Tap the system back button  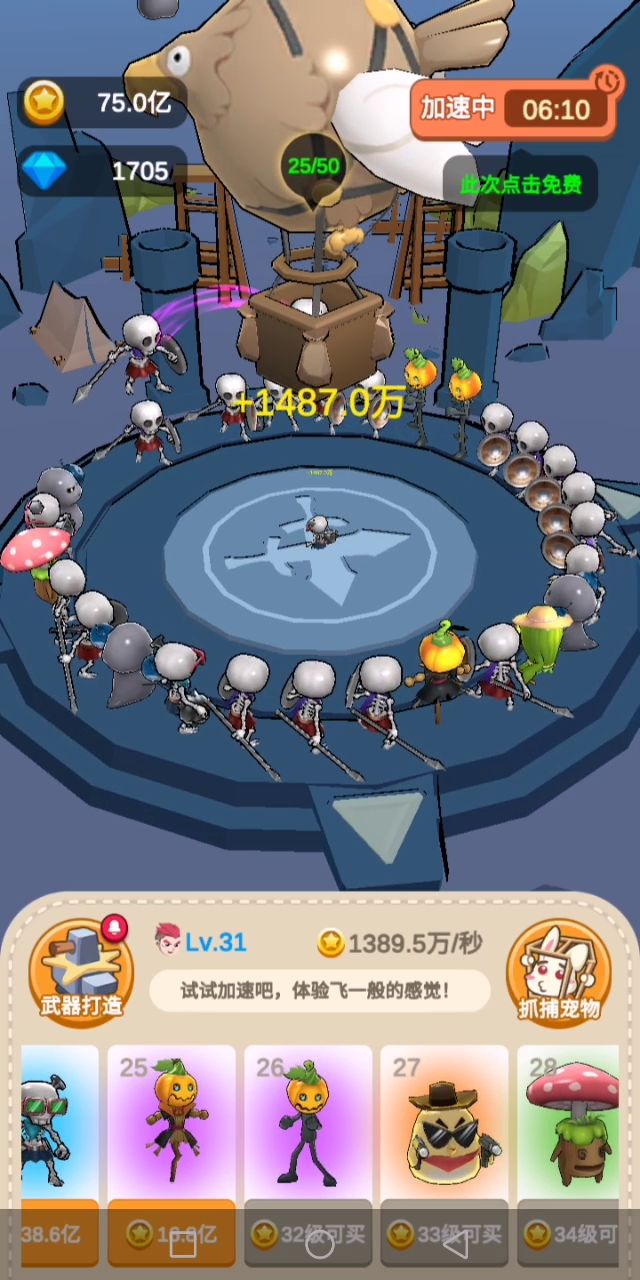(x=456, y=1246)
